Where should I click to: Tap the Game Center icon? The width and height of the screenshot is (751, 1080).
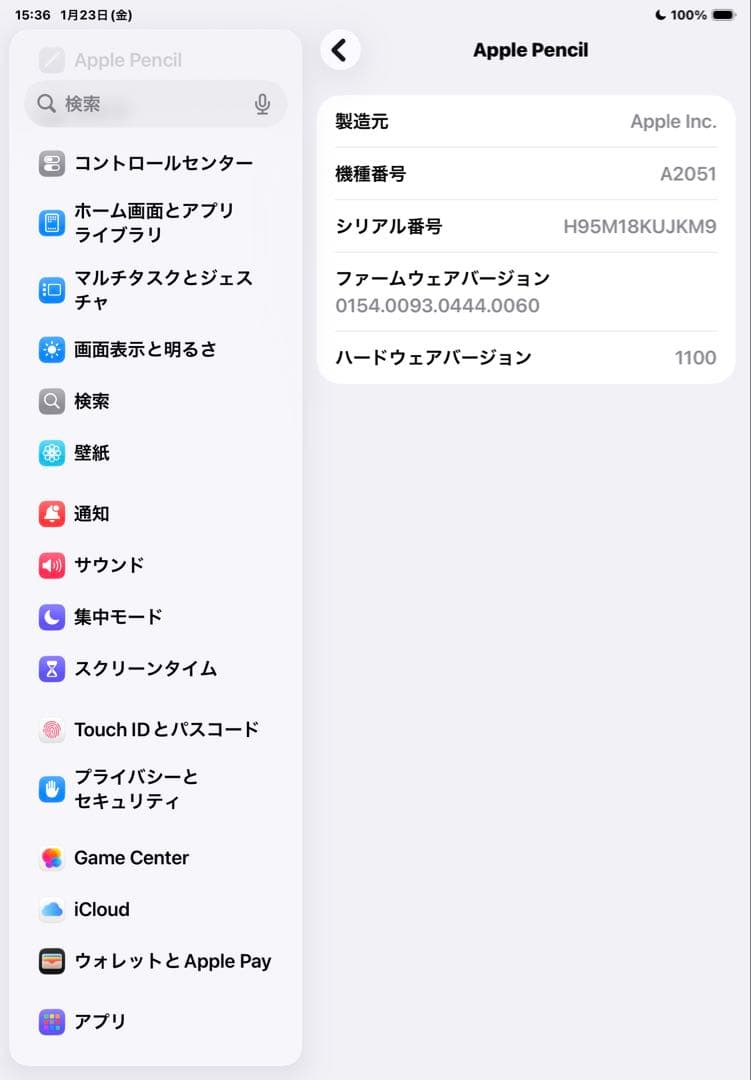point(51,857)
